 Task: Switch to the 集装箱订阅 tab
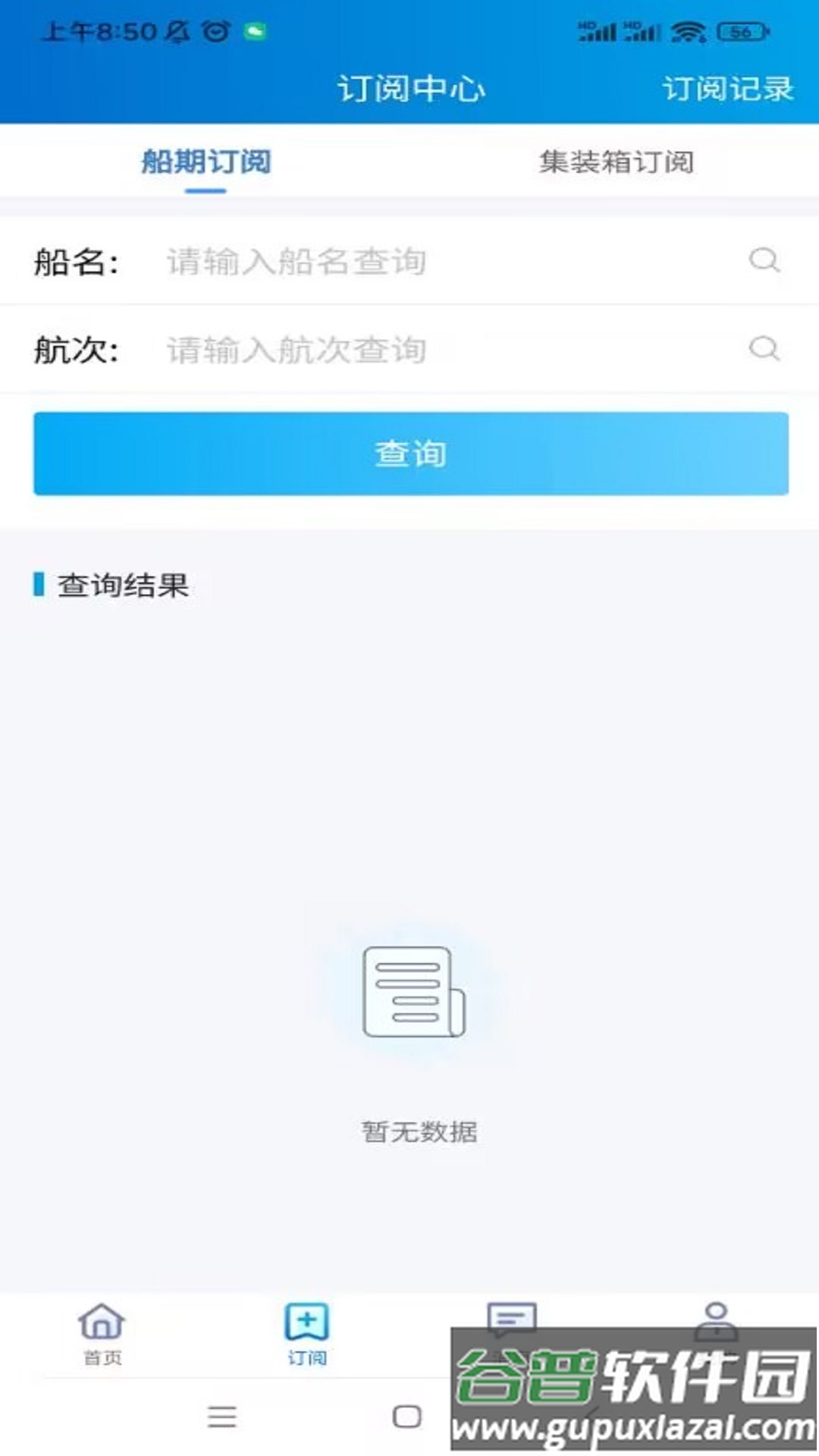click(616, 162)
